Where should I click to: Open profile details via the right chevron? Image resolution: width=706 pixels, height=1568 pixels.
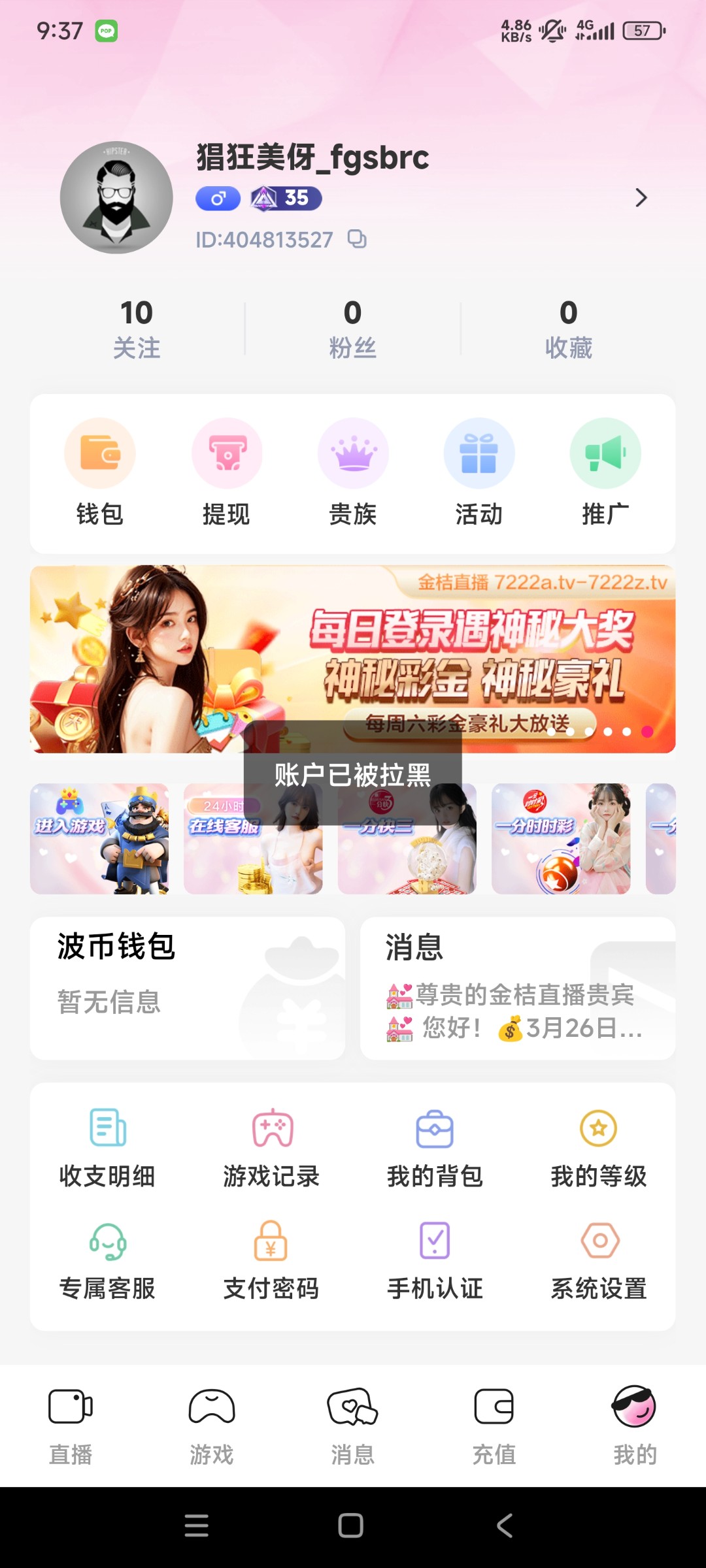click(x=641, y=198)
